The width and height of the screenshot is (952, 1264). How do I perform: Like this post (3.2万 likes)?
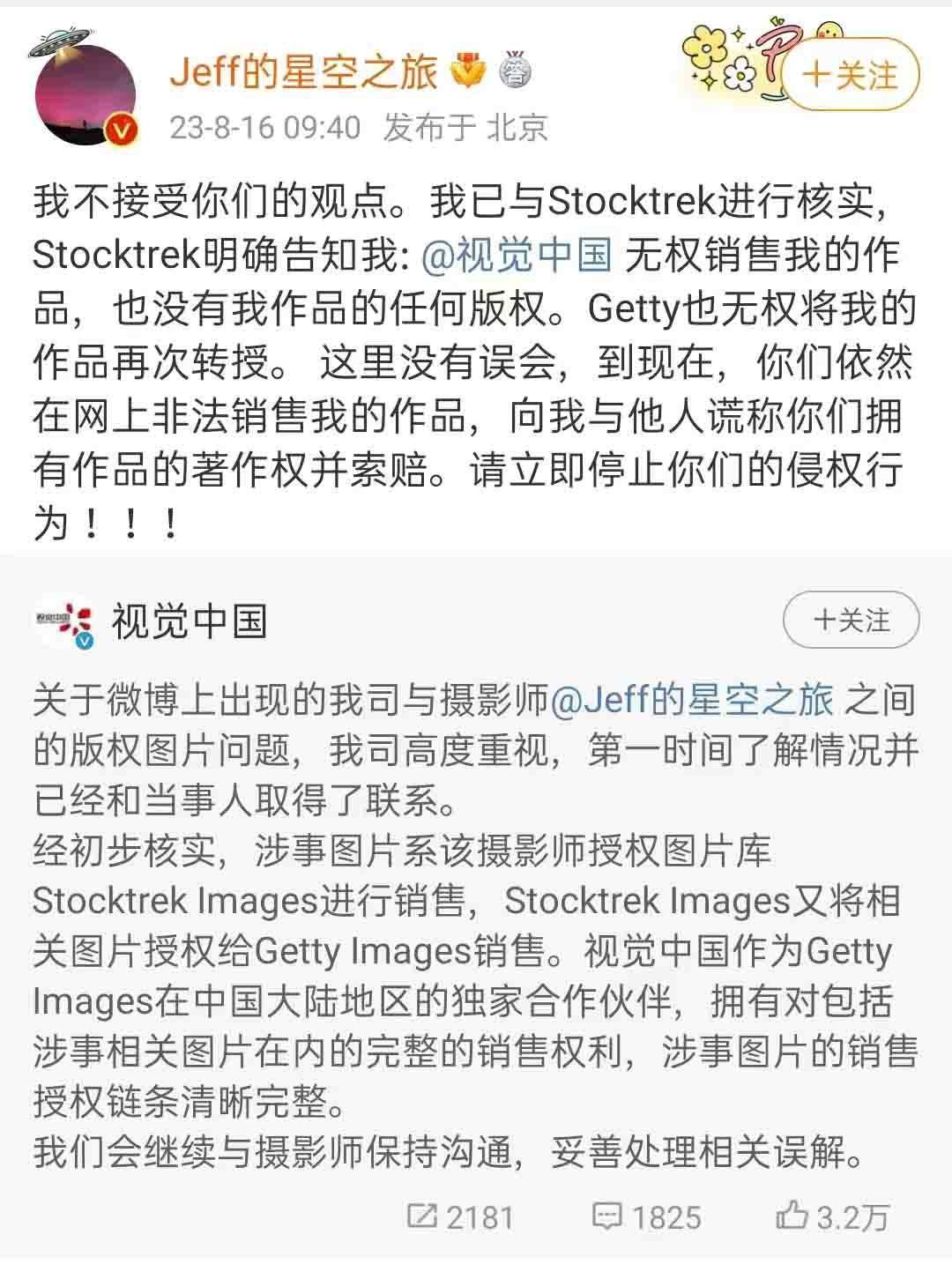click(x=831, y=1217)
